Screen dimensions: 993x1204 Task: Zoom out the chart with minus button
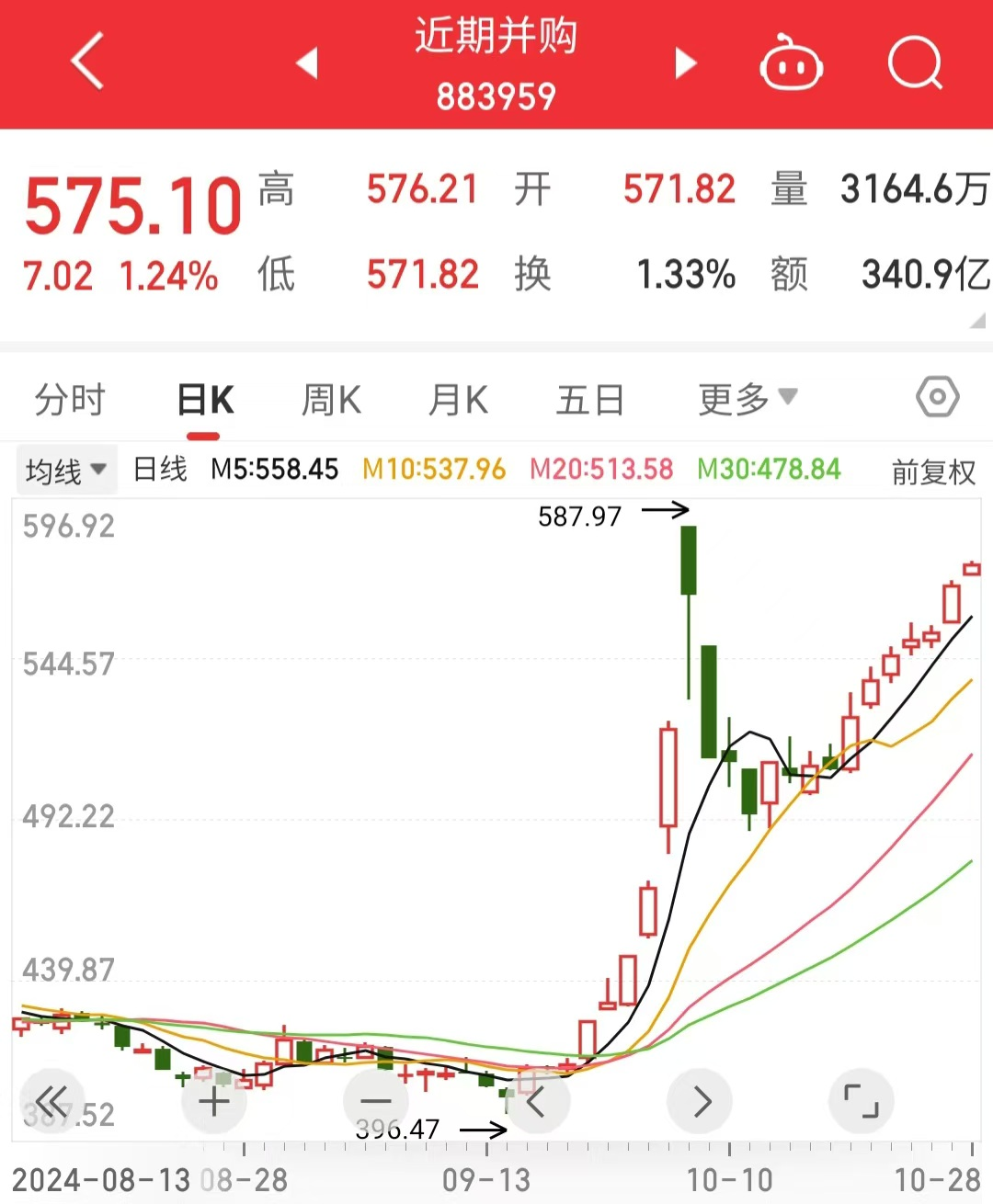tap(375, 1100)
